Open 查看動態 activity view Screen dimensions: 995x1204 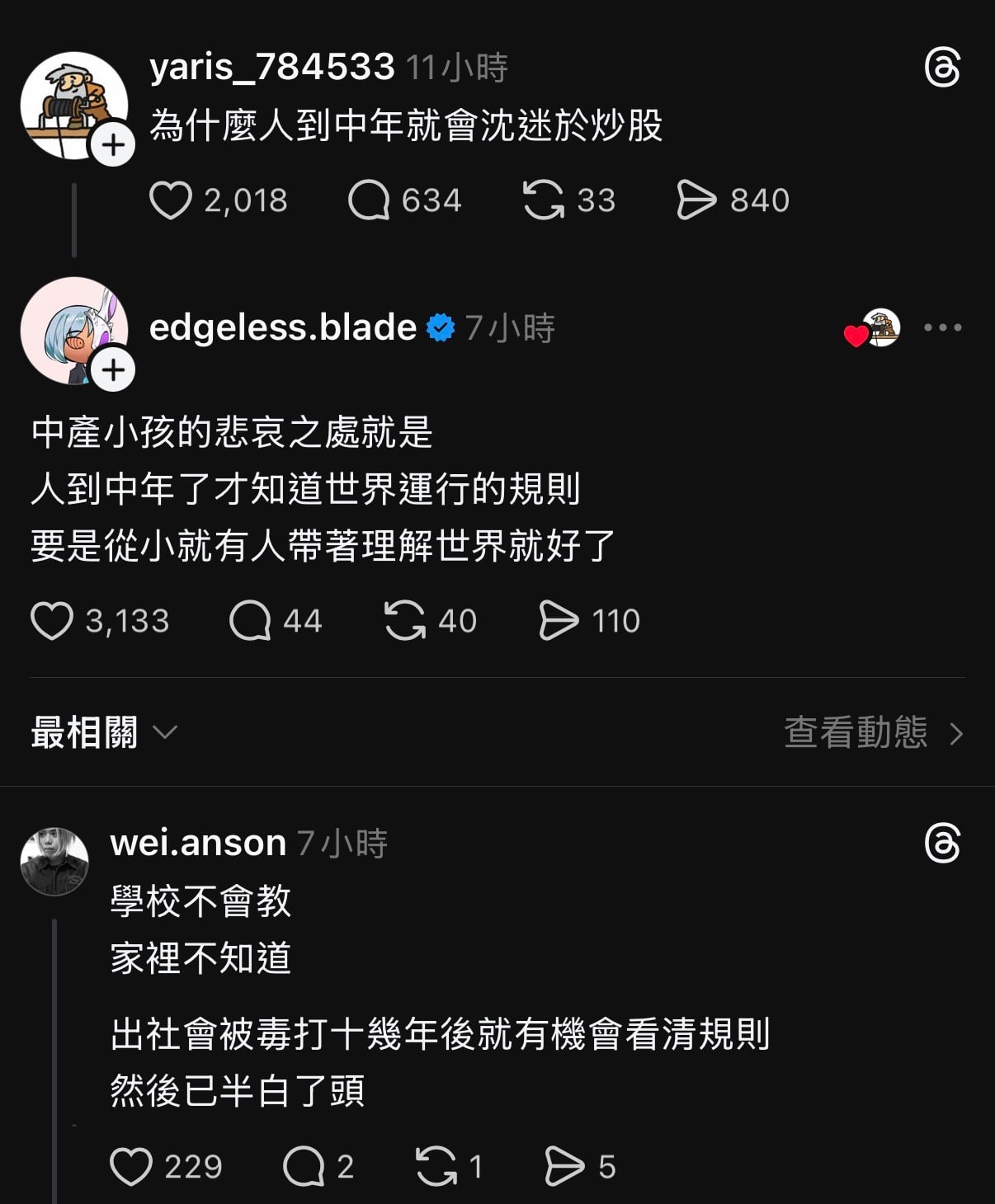tap(873, 732)
